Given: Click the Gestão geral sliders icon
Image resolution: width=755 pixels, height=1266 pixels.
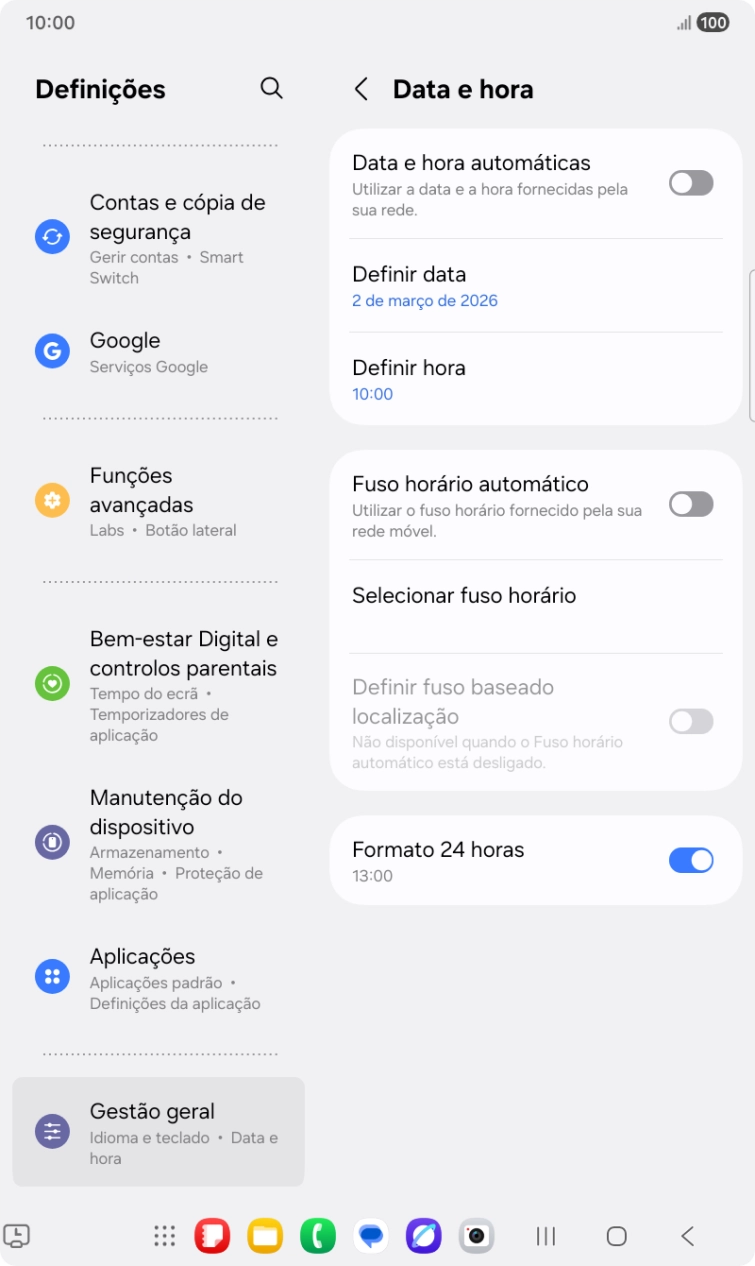Looking at the screenshot, I should click(x=51, y=1130).
